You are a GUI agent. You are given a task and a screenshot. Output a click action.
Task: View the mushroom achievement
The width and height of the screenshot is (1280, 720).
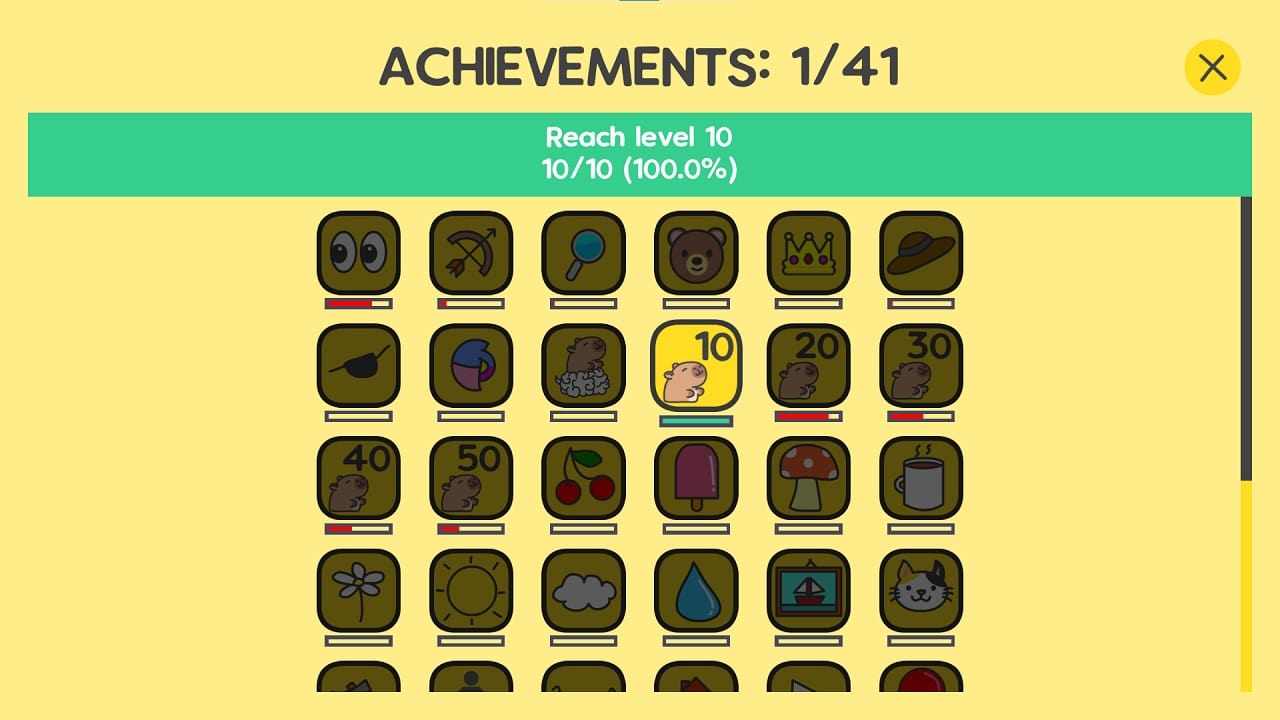809,478
